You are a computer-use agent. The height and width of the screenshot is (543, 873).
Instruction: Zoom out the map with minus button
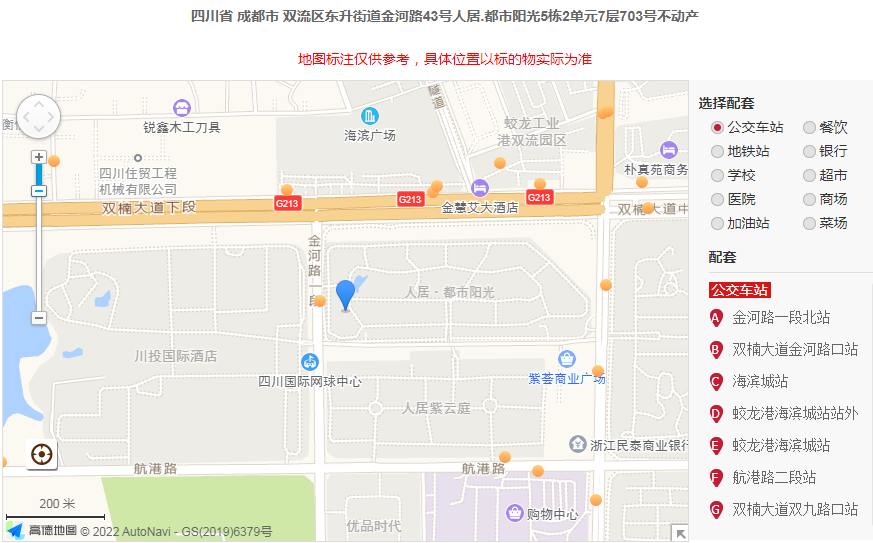[38, 318]
